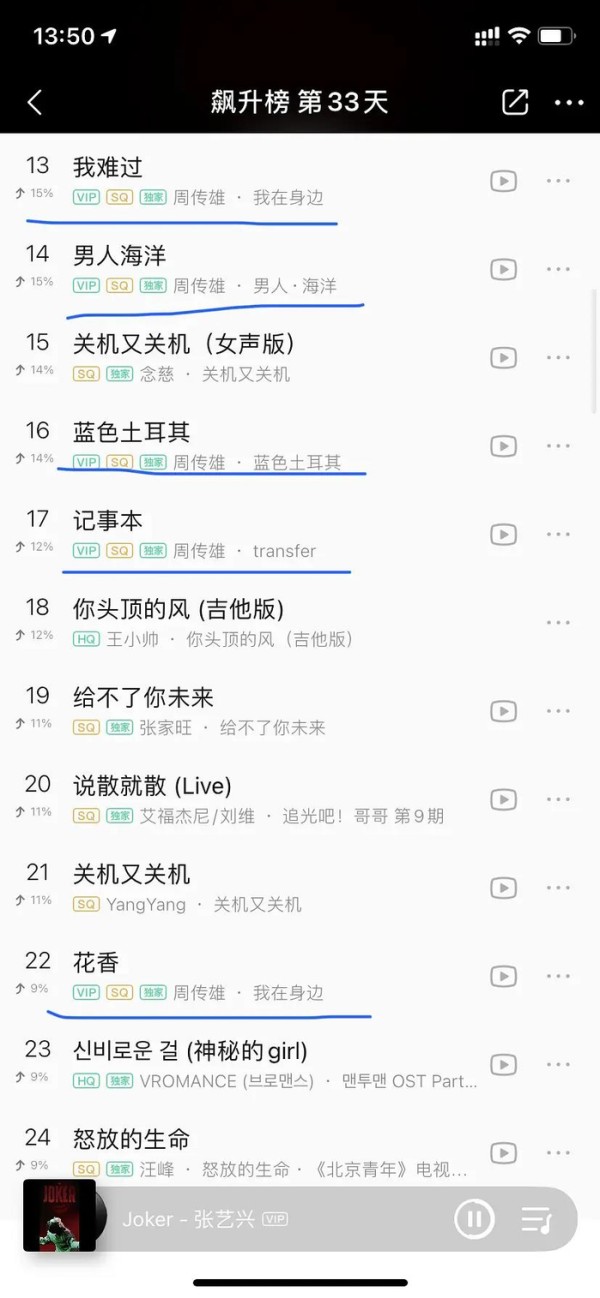This screenshot has width=600, height=1298.
Task: Pause the Joker track in mini player
Action: (x=474, y=1219)
